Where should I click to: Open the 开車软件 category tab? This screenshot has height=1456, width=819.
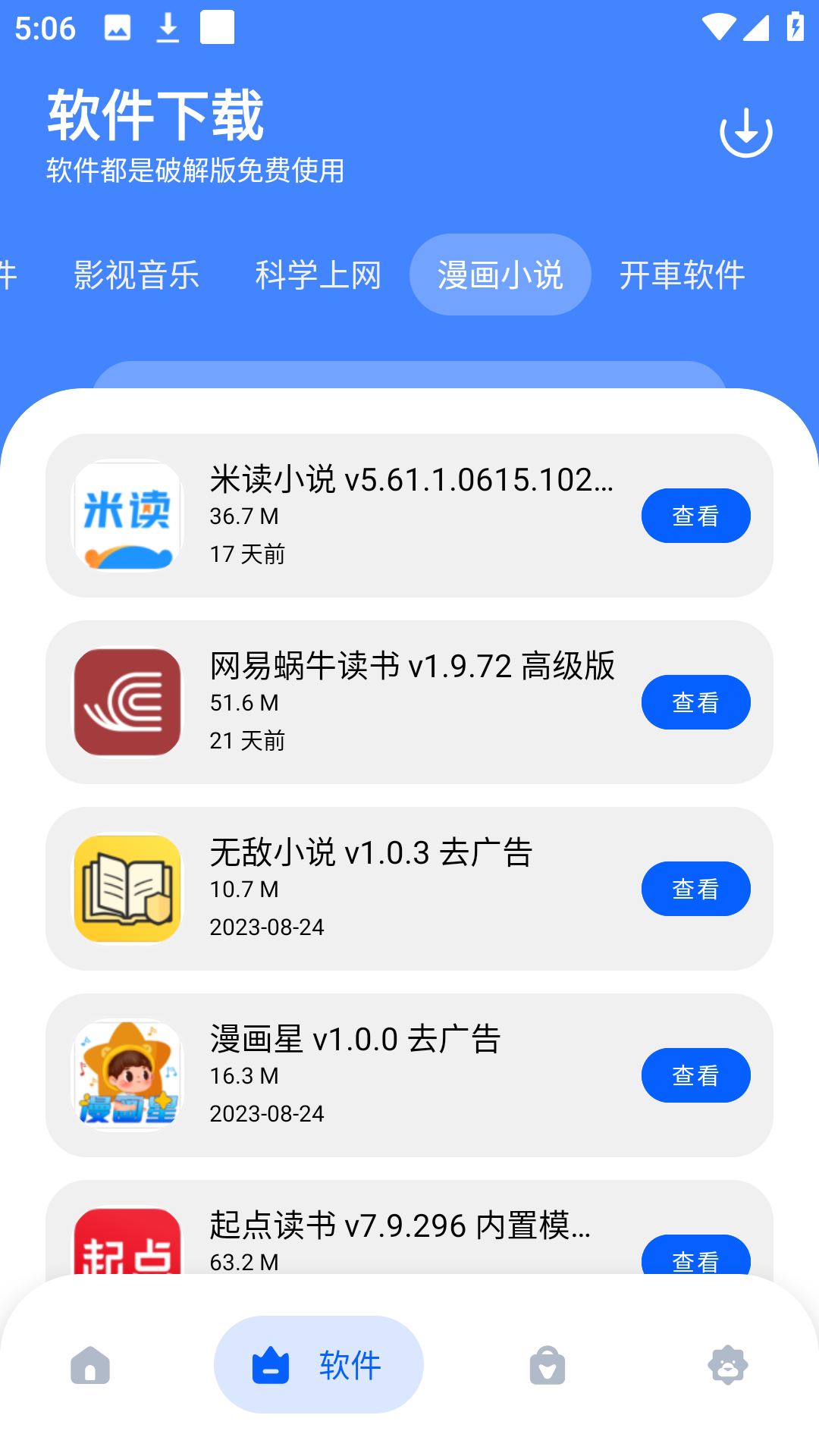point(681,275)
